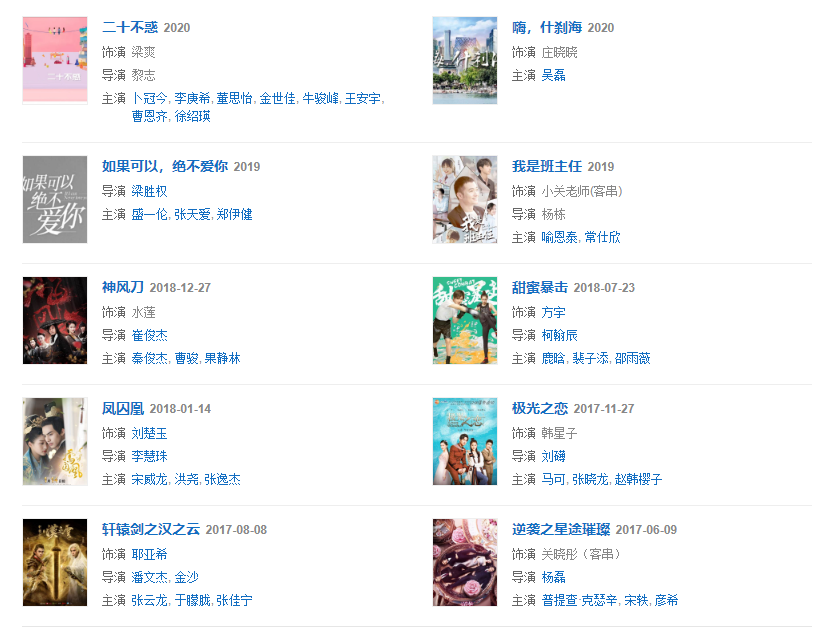
Task: Open director 柯翰辰's page
Action: coord(559,335)
